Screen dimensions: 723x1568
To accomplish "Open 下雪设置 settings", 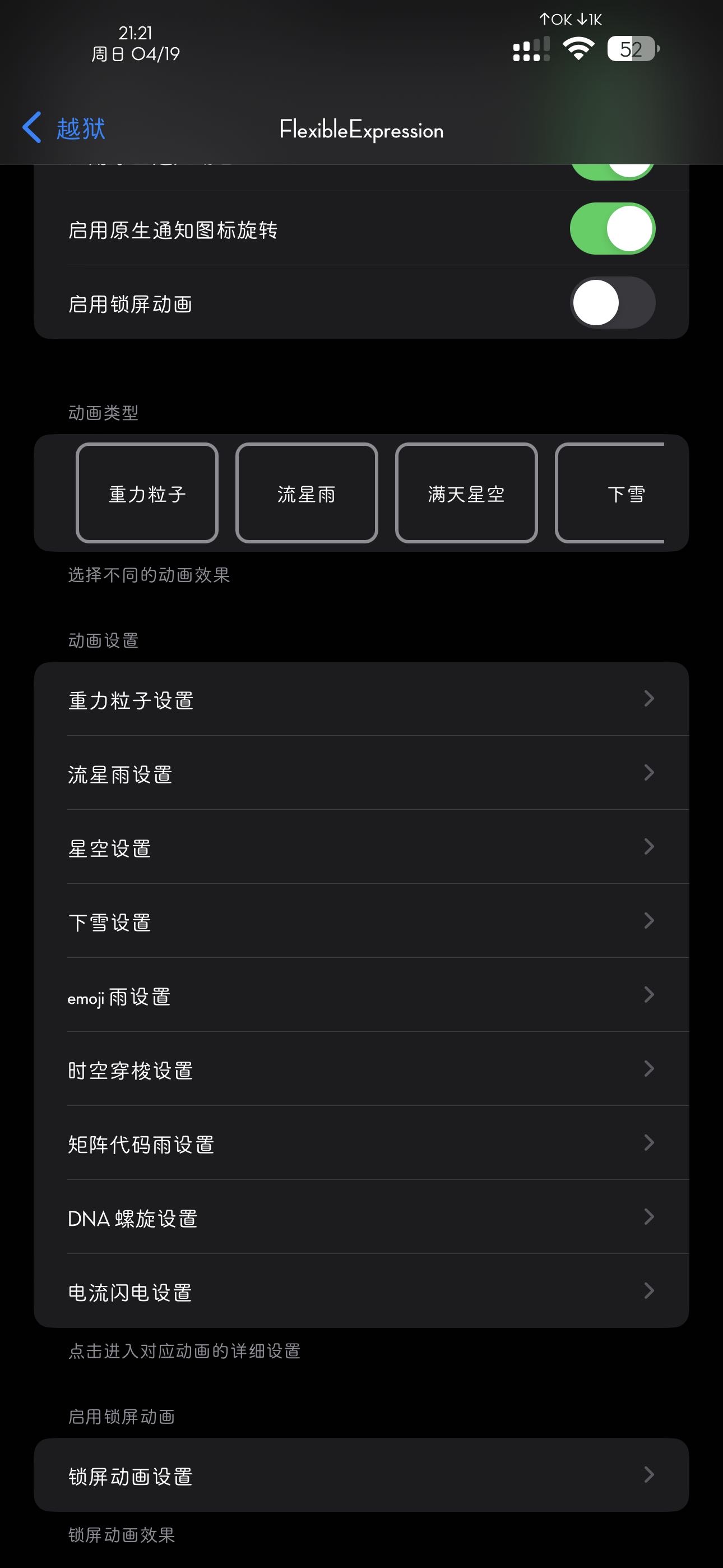I will tap(361, 921).
